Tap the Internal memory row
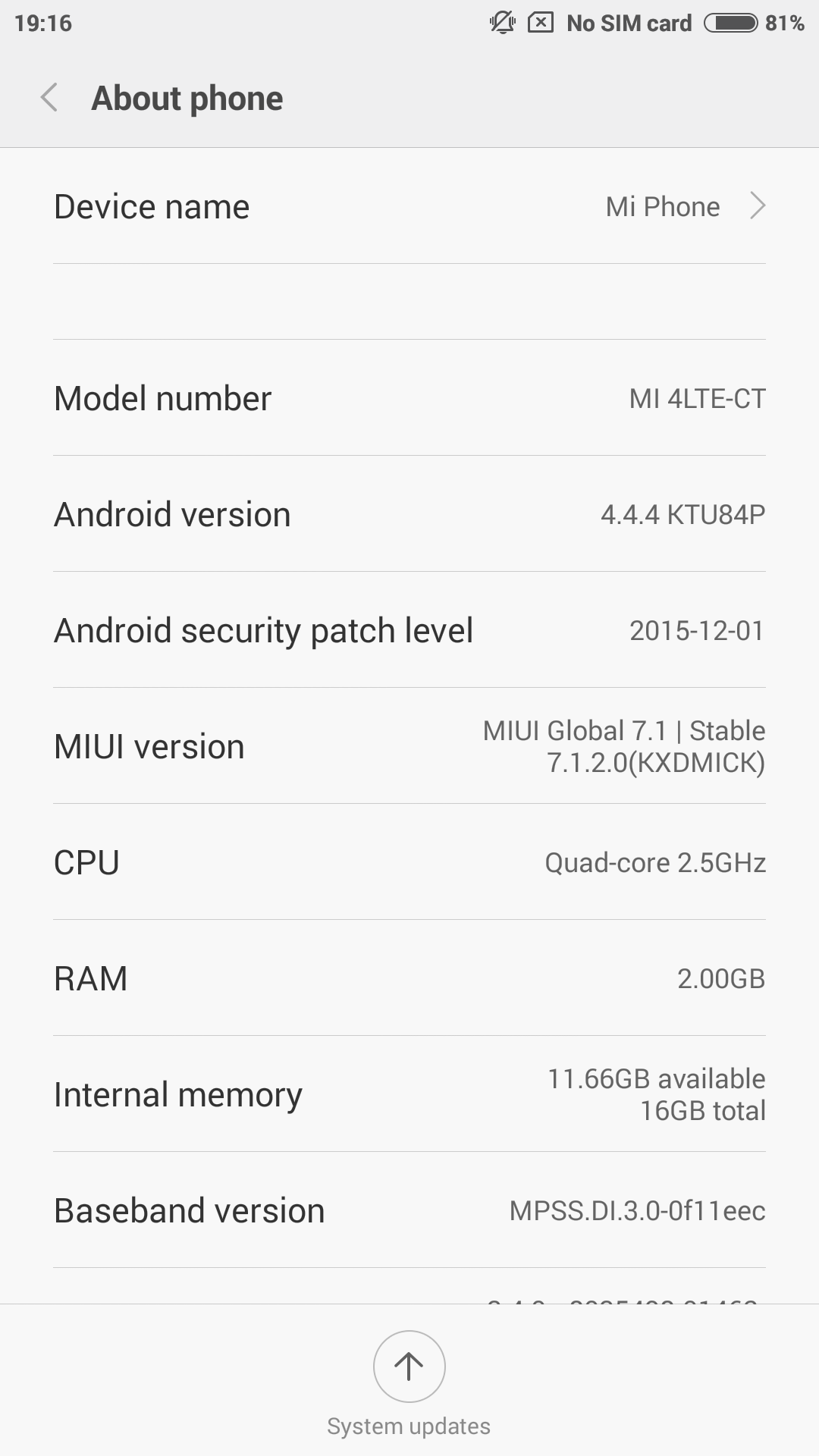 click(x=409, y=1094)
